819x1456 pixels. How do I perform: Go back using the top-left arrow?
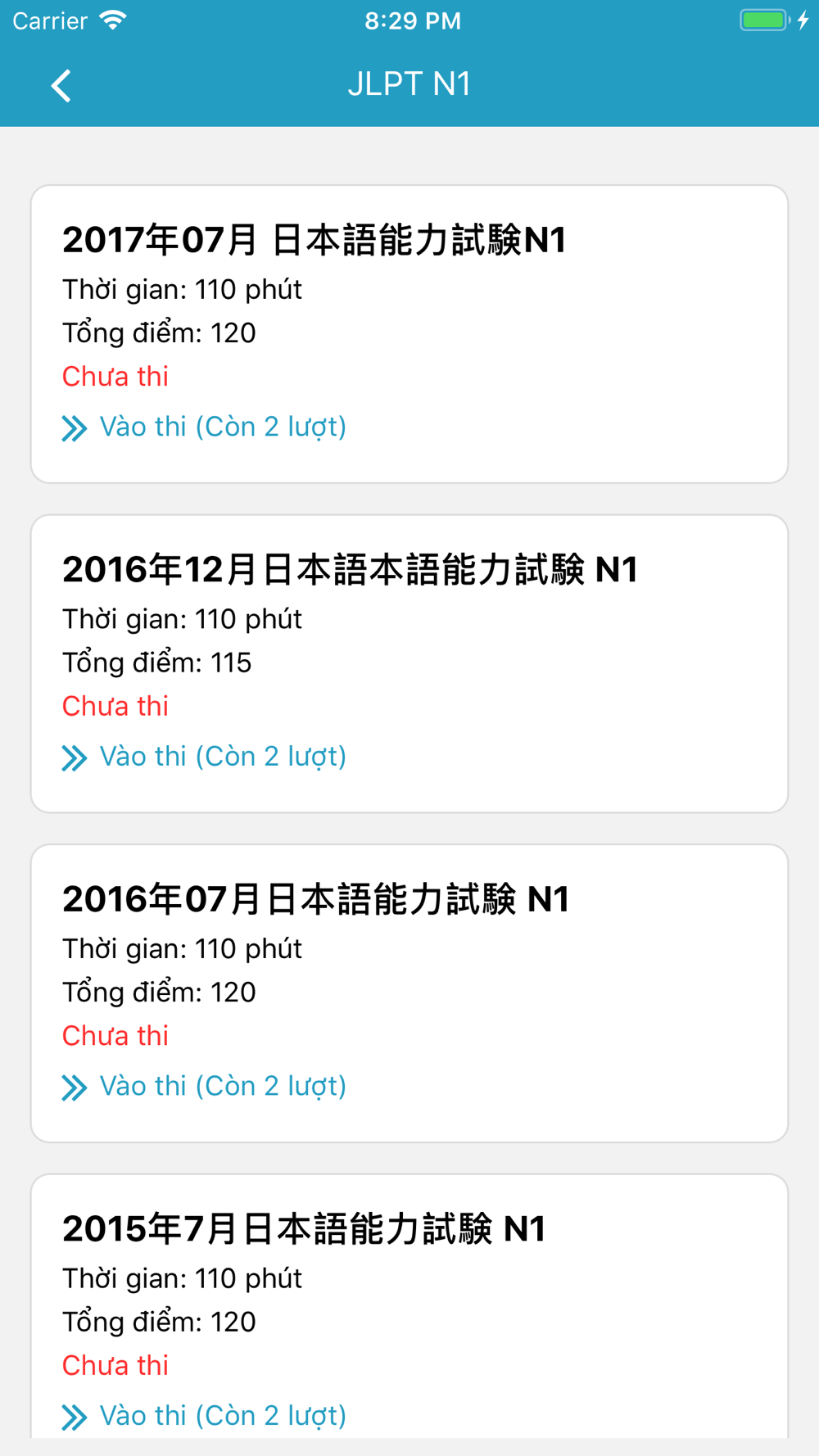(61, 85)
